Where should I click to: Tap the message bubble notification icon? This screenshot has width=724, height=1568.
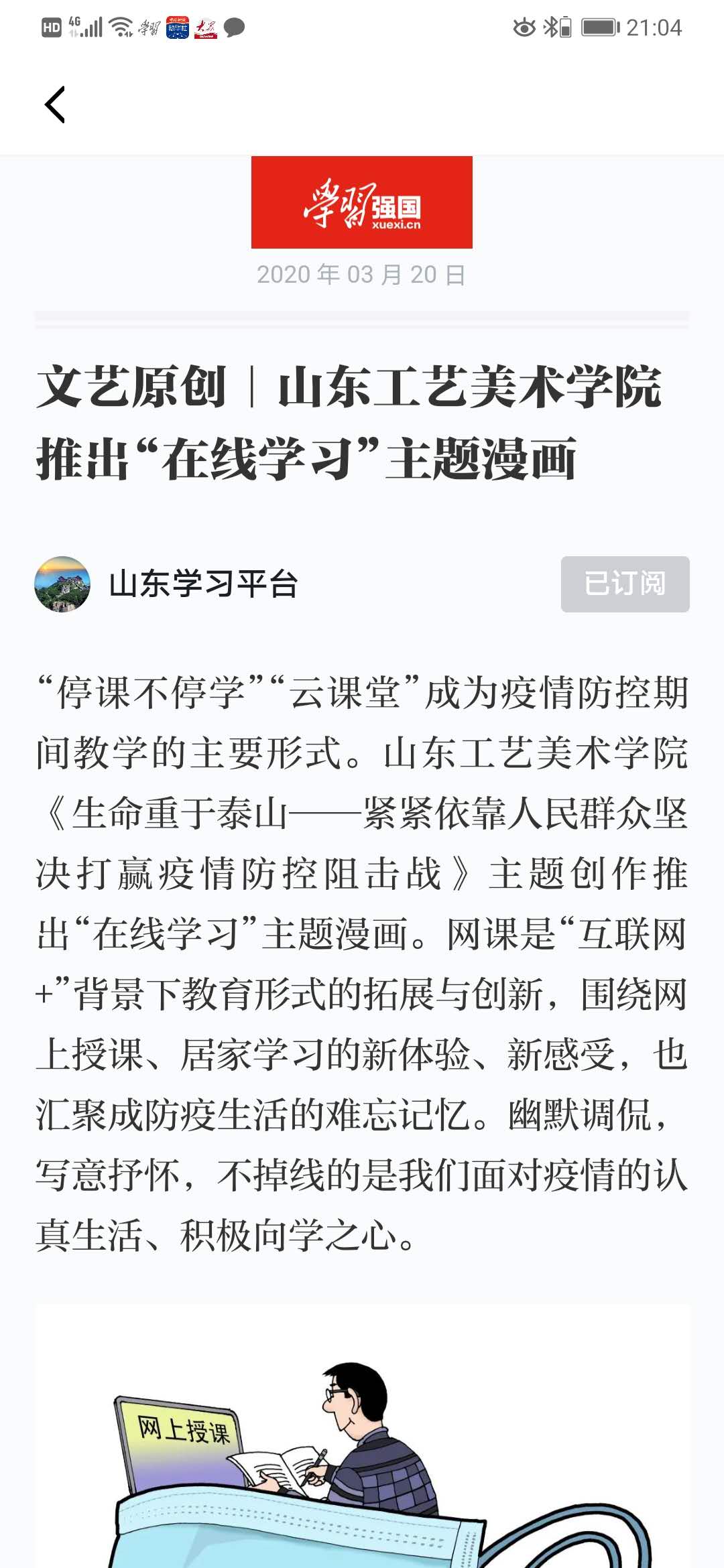click(x=234, y=27)
